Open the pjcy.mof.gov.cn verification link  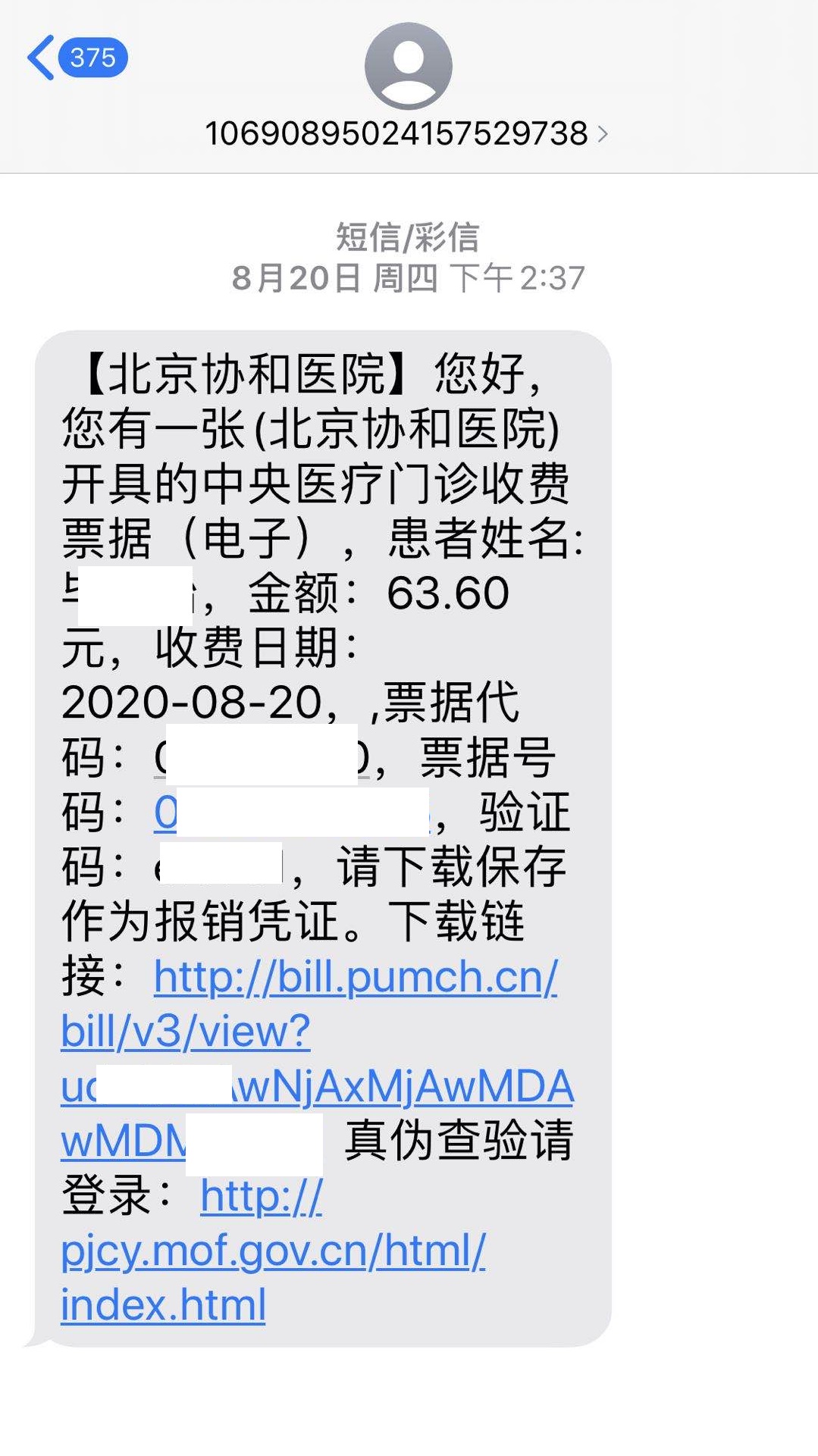(273, 1251)
